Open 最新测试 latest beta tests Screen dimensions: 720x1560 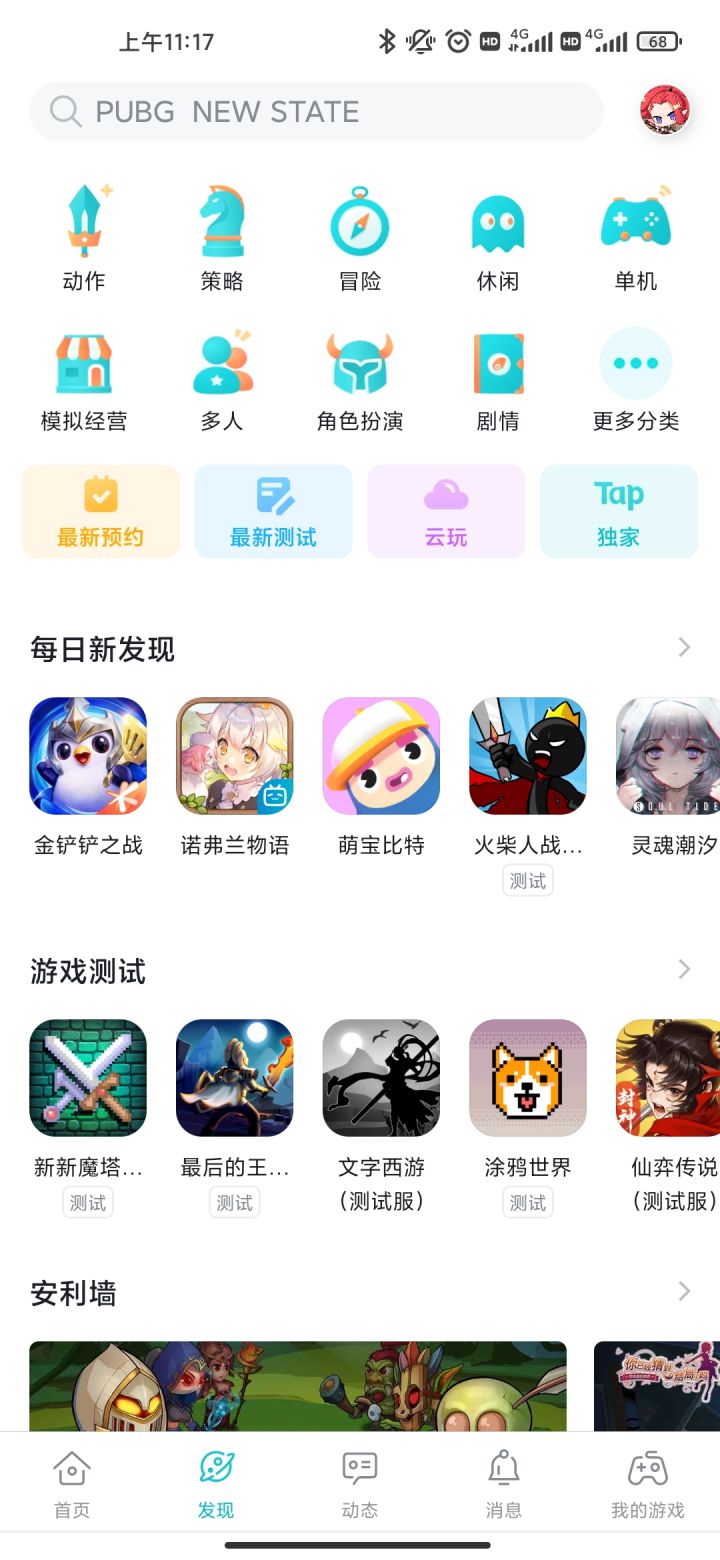[273, 510]
